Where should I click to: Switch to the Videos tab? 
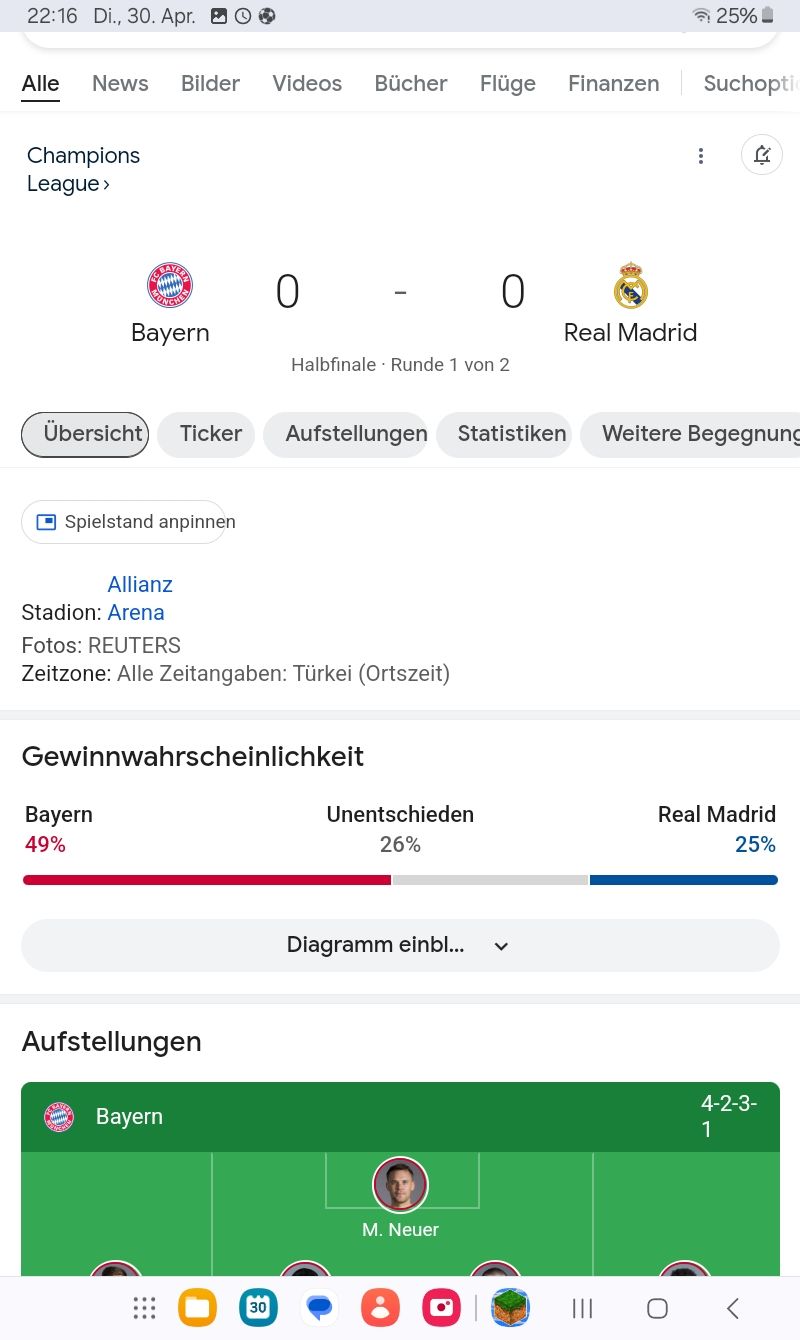[x=307, y=84]
